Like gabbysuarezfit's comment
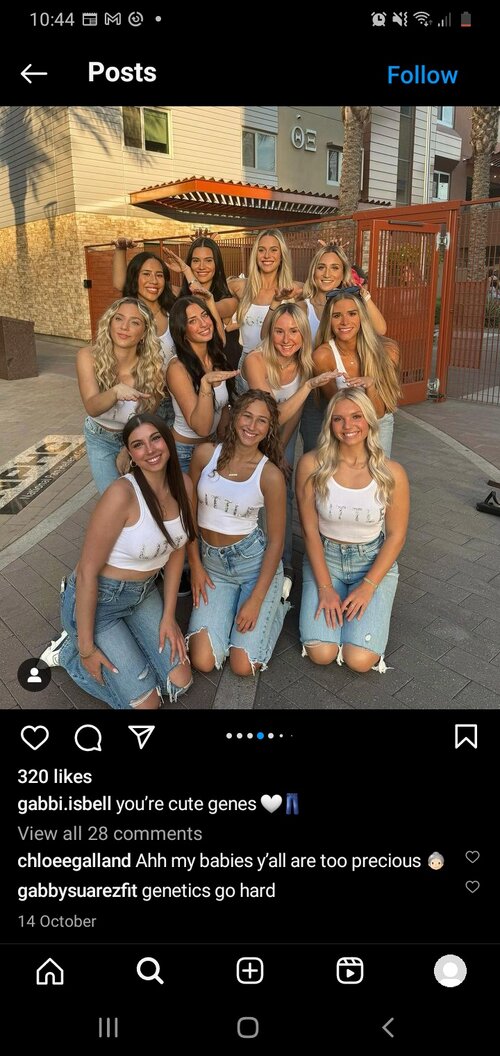500x1056 pixels. 472,887
